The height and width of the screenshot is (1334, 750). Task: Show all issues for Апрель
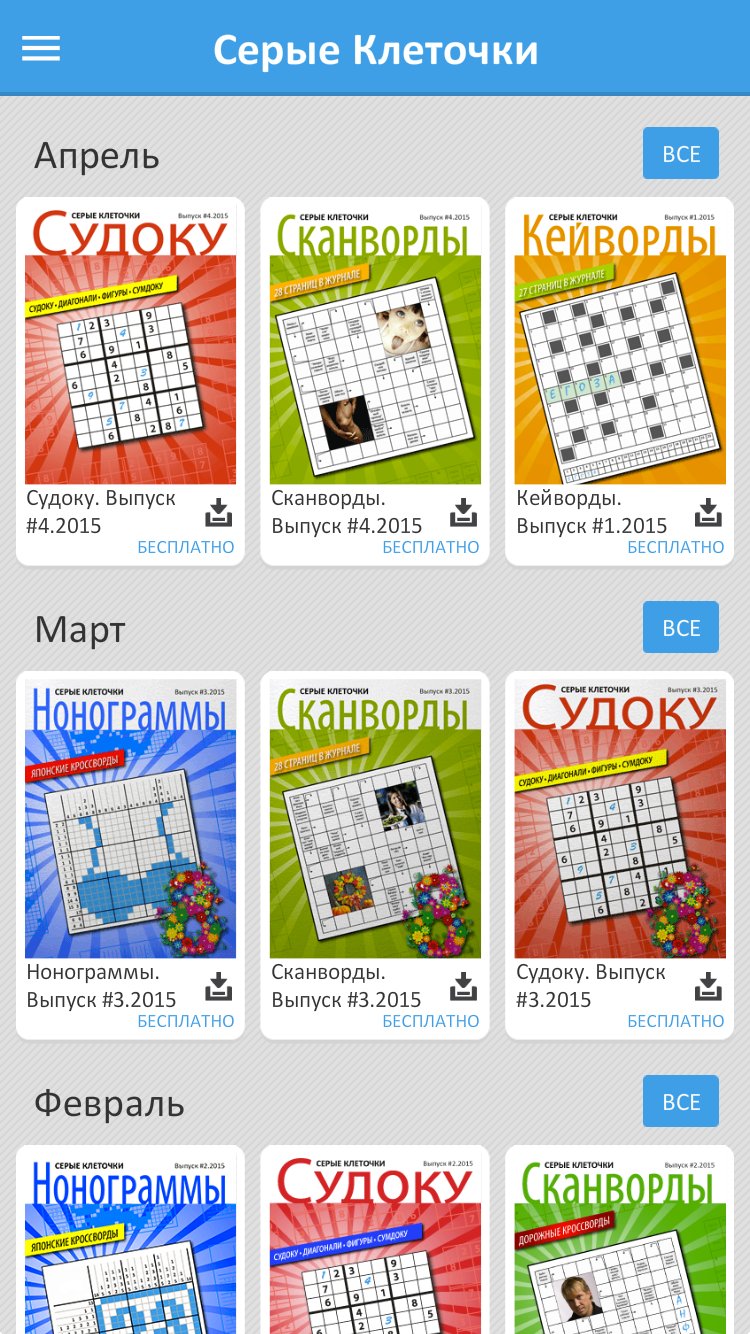coord(681,153)
